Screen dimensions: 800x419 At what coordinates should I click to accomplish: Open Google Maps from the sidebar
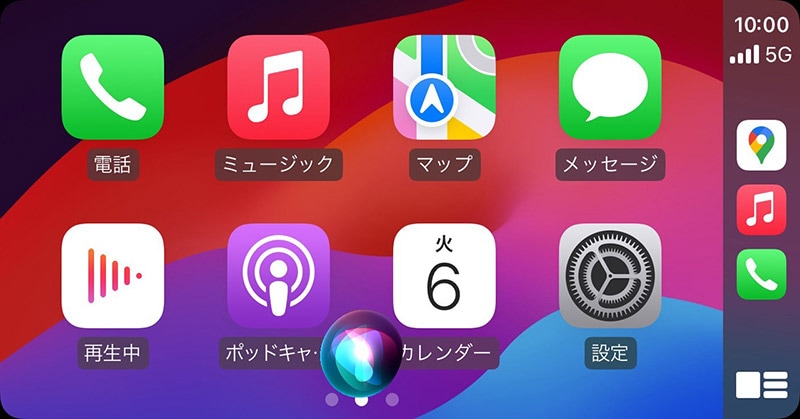point(761,145)
